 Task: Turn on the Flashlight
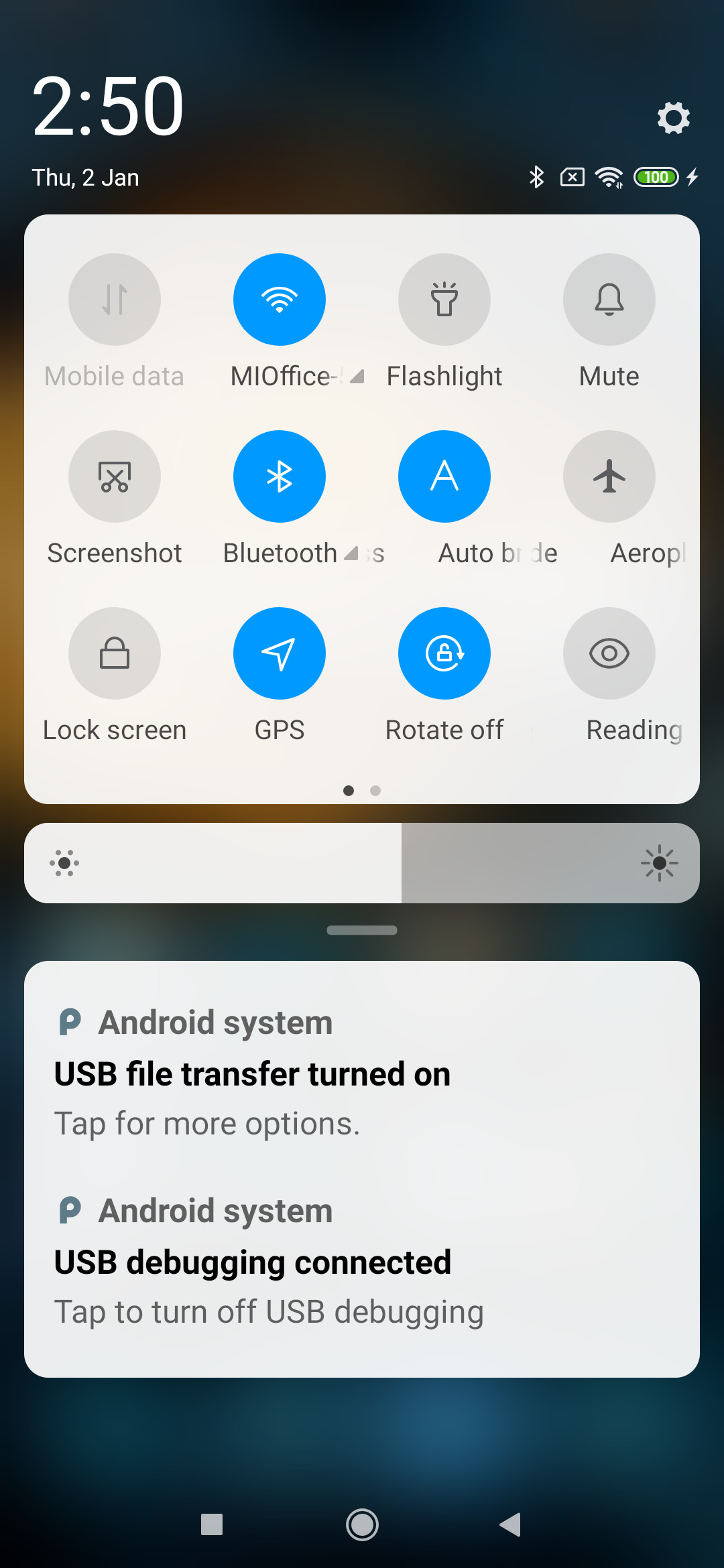tap(444, 300)
